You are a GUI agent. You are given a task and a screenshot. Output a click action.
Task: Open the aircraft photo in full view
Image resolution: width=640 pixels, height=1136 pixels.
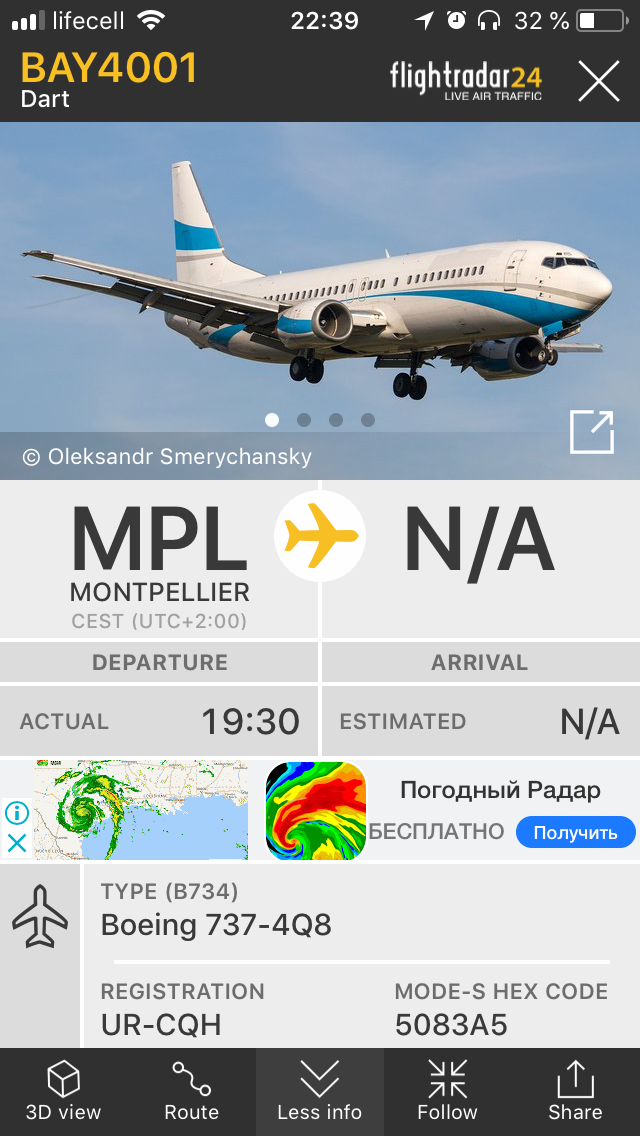point(591,432)
